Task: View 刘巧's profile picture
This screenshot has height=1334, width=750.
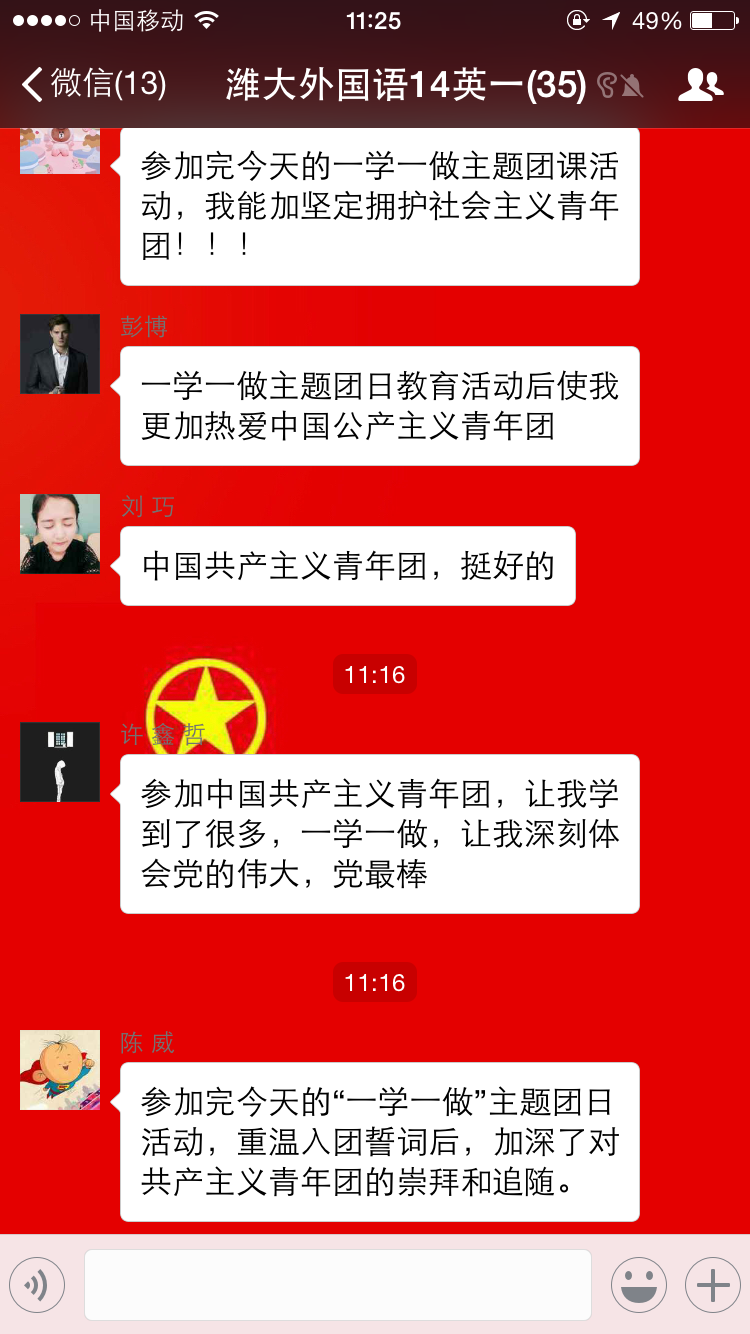Action: 60,534
